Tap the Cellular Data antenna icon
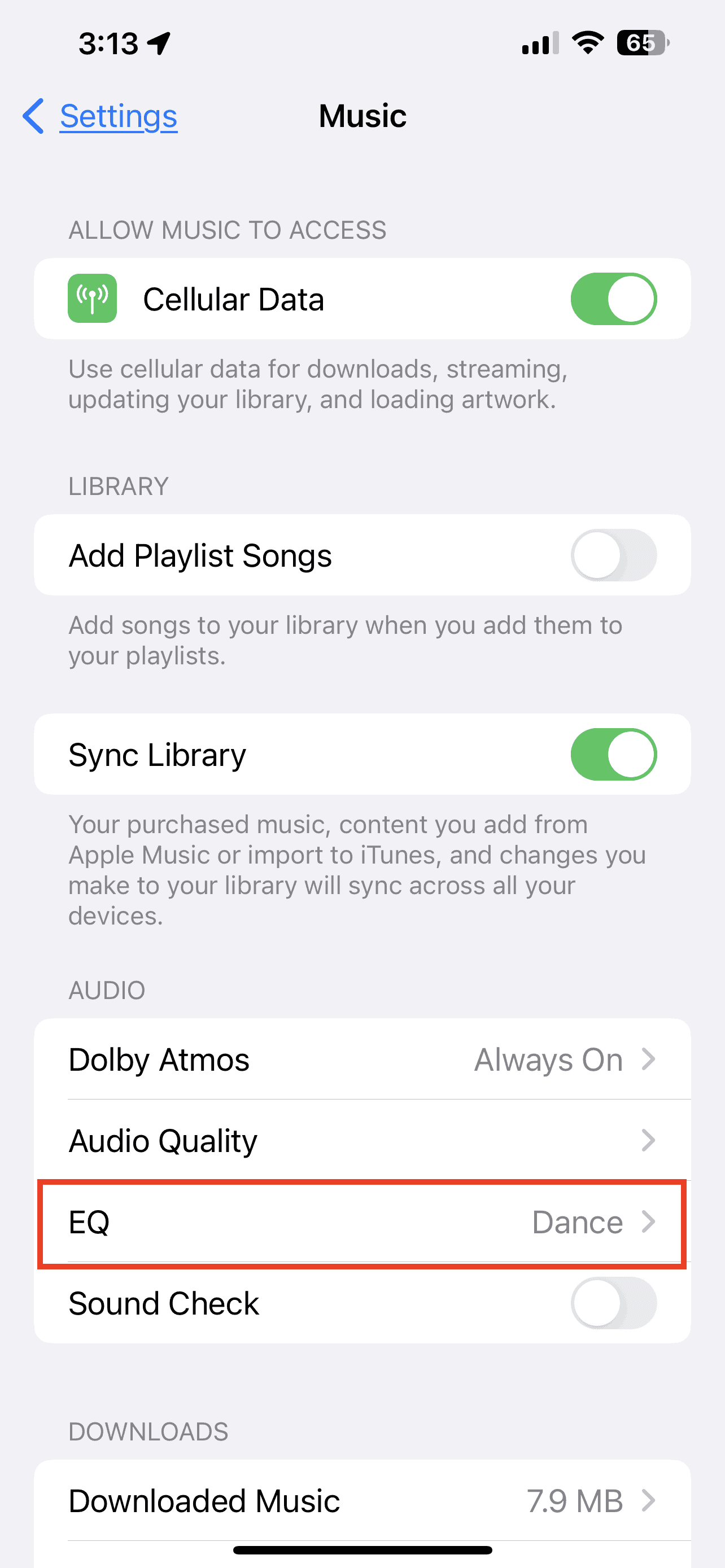 [91, 298]
